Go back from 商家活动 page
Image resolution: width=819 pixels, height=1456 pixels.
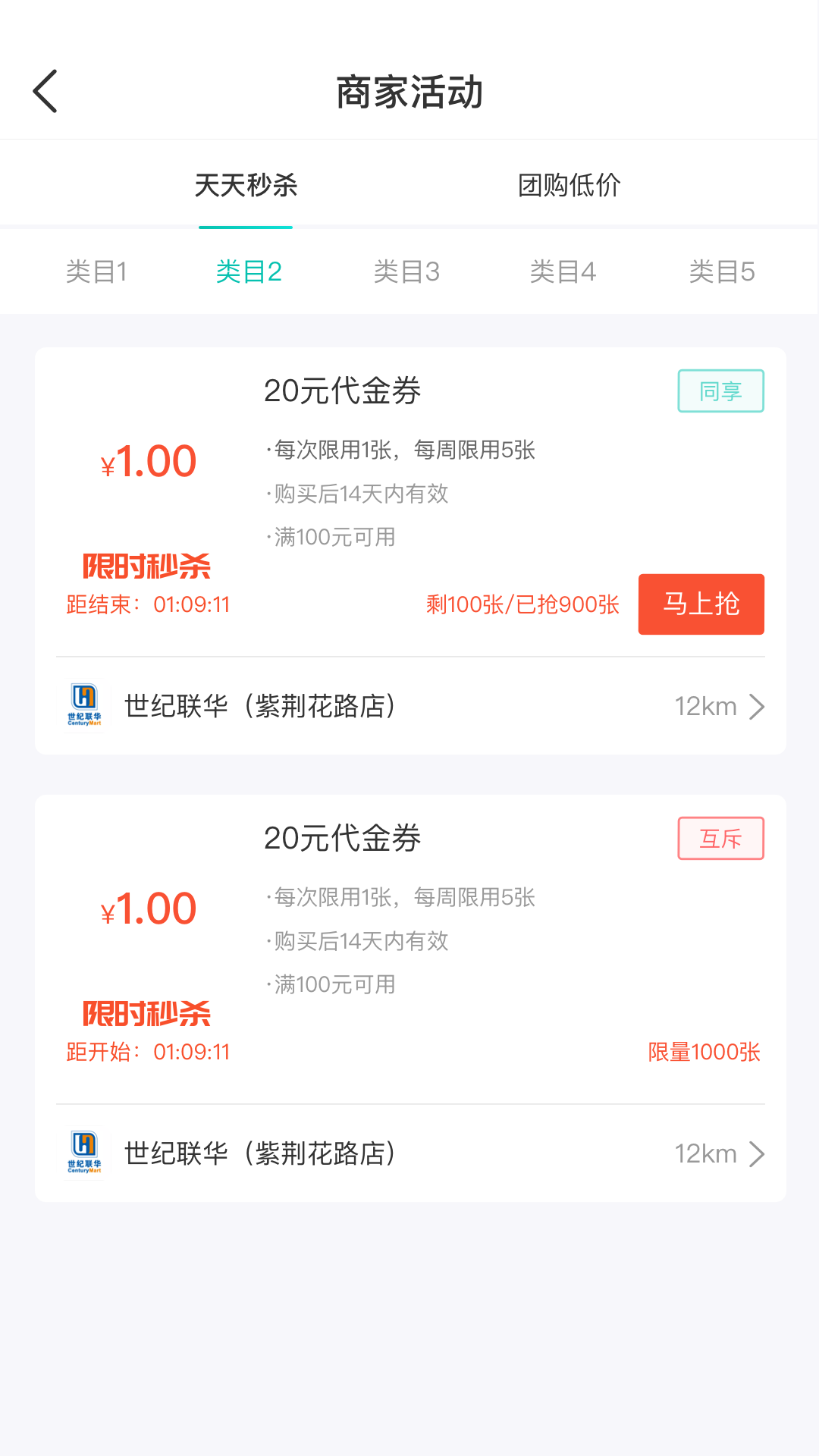point(45,92)
